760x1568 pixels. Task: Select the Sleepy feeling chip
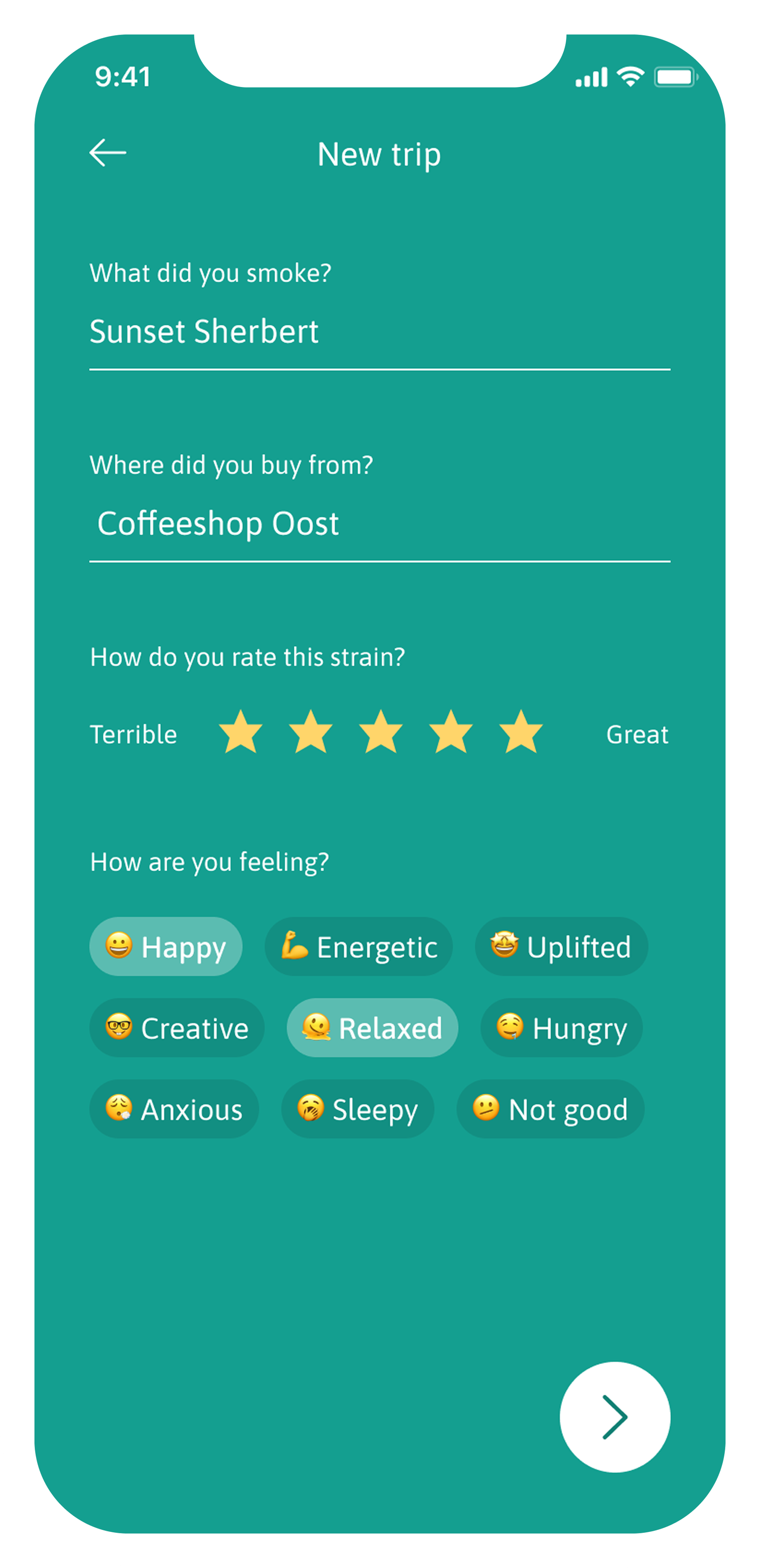pyautogui.click(x=357, y=1109)
